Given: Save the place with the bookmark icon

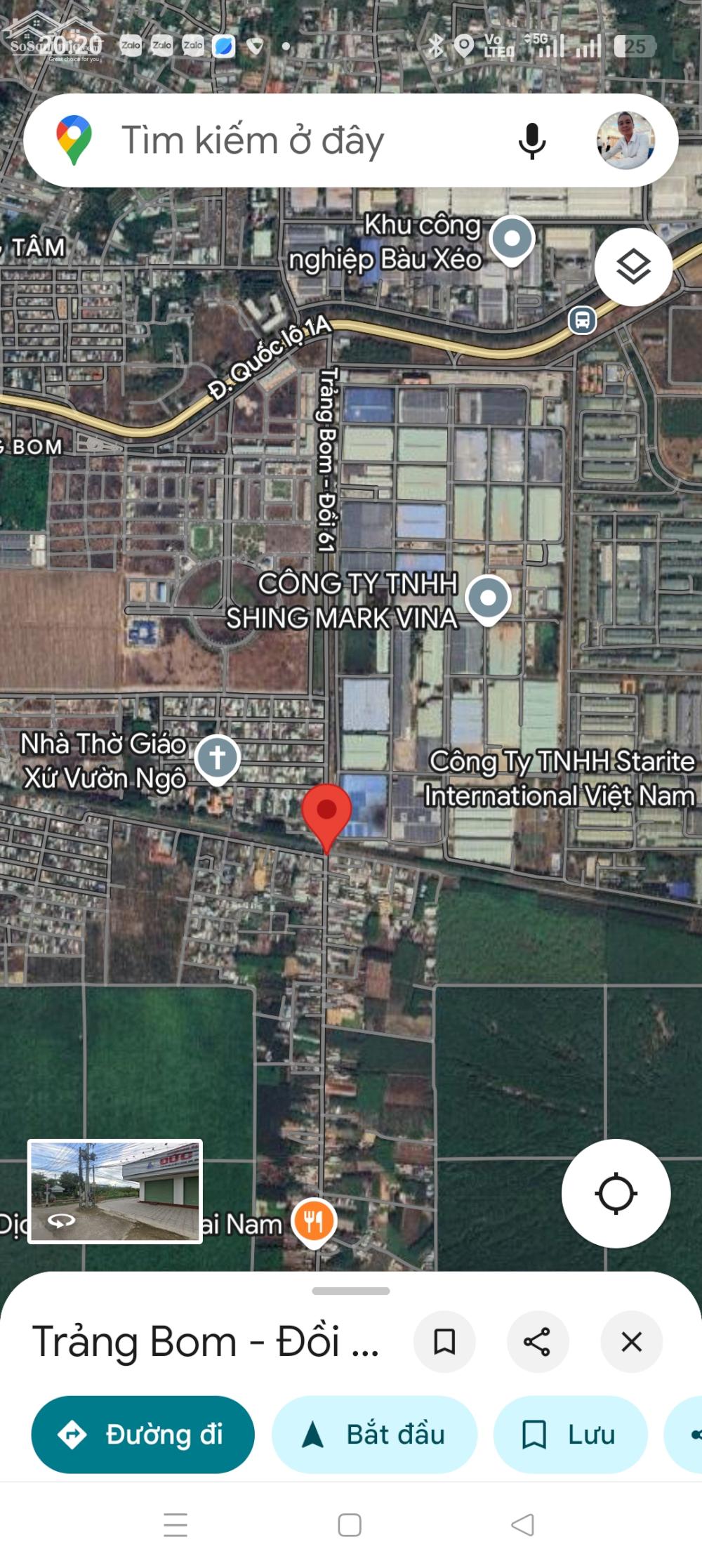Looking at the screenshot, I should pyautogui.click(x=444, y=1342).
